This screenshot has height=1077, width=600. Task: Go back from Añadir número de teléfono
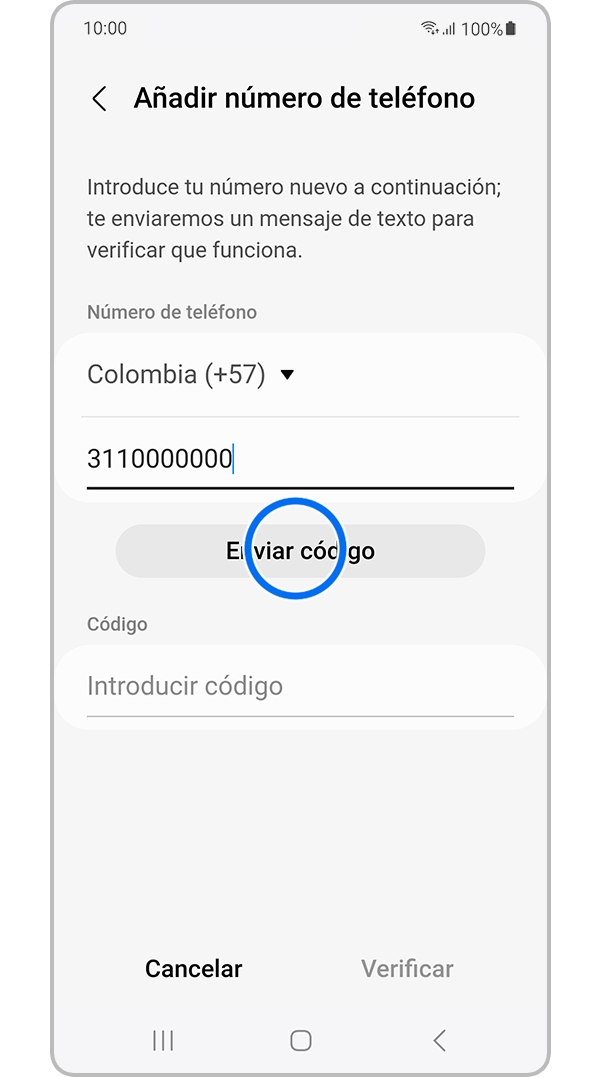click(x=99, y=98)
